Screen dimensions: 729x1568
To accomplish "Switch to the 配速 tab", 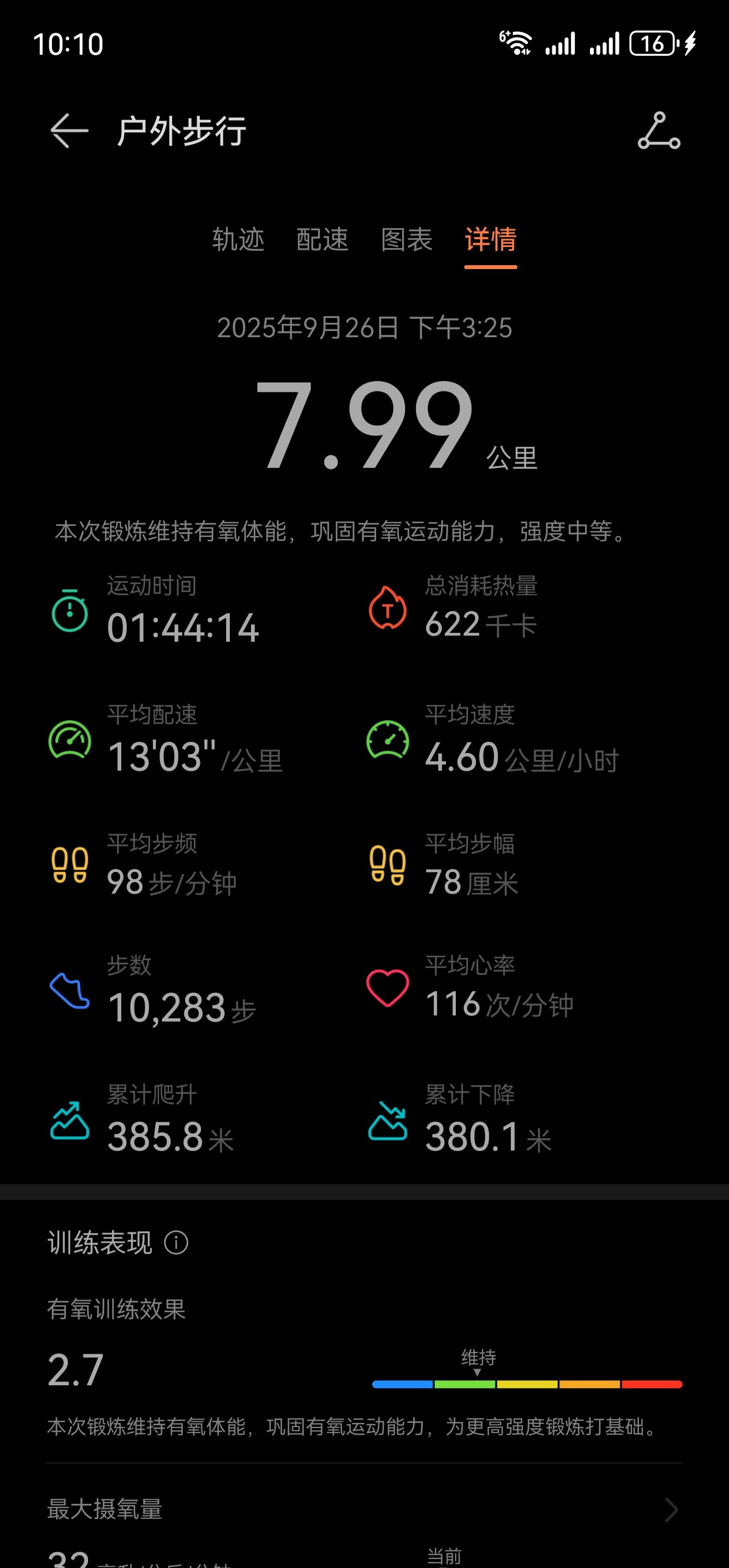I will point(322,239).
